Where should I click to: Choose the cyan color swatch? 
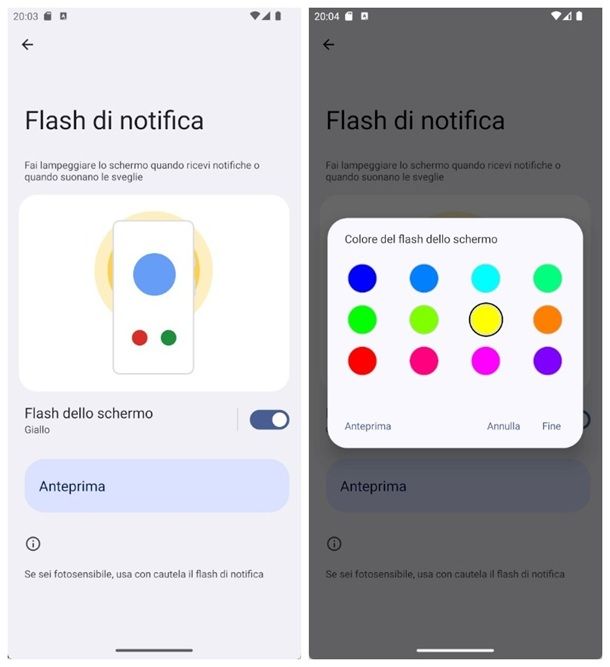coord(485,278)
